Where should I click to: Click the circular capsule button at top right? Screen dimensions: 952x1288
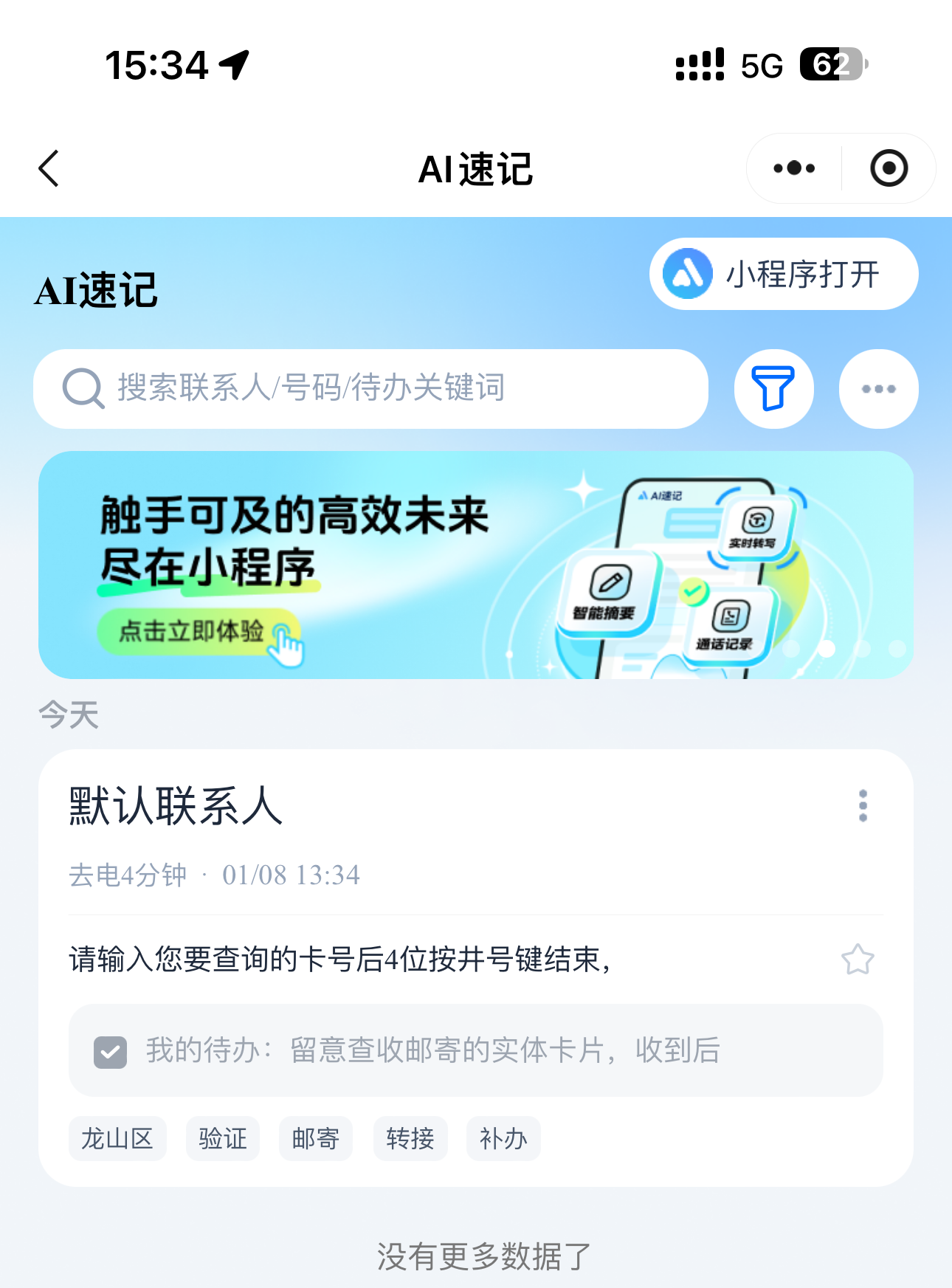(889, 168)
